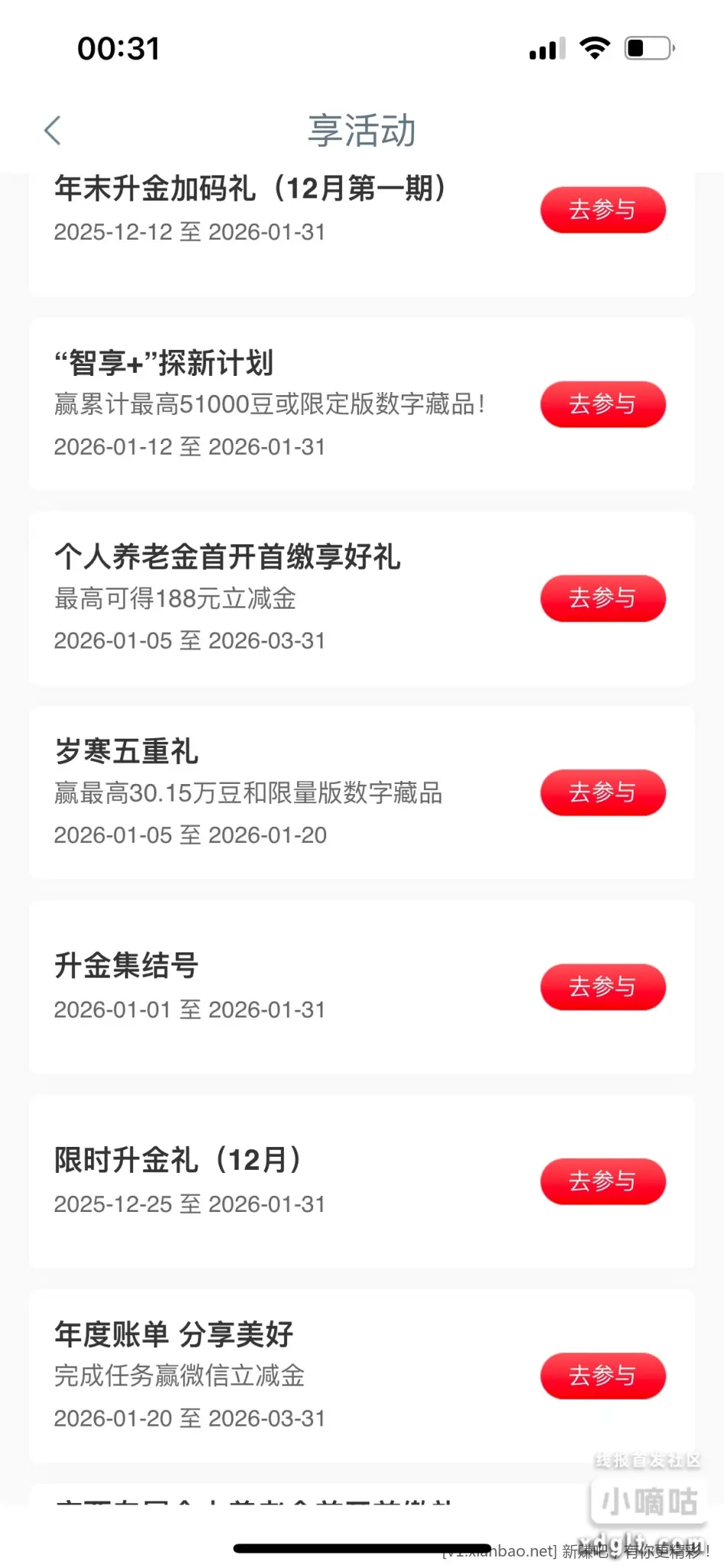
Task: Tap 去参与 for 年度账单 分享美好
Action: [602, 1376]
